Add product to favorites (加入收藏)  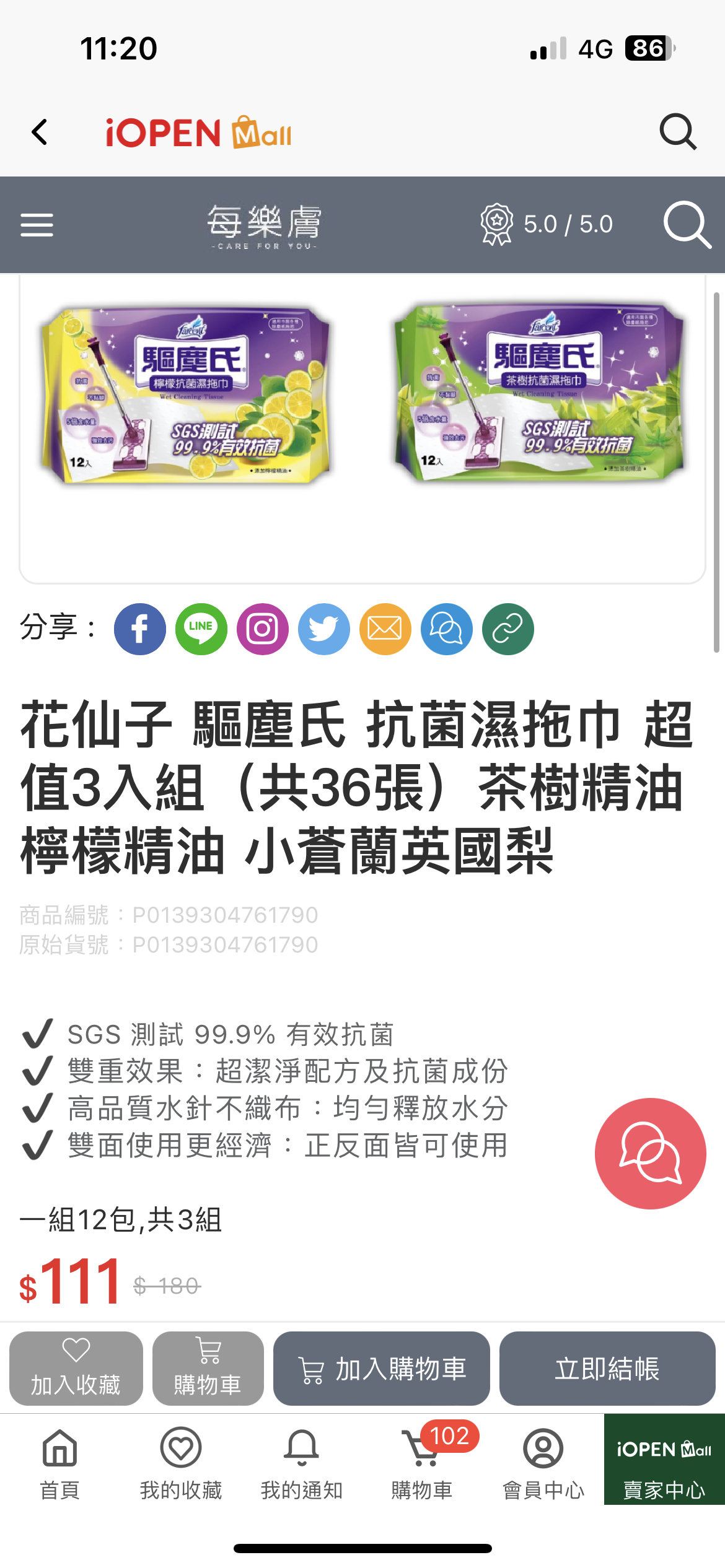76,1368
